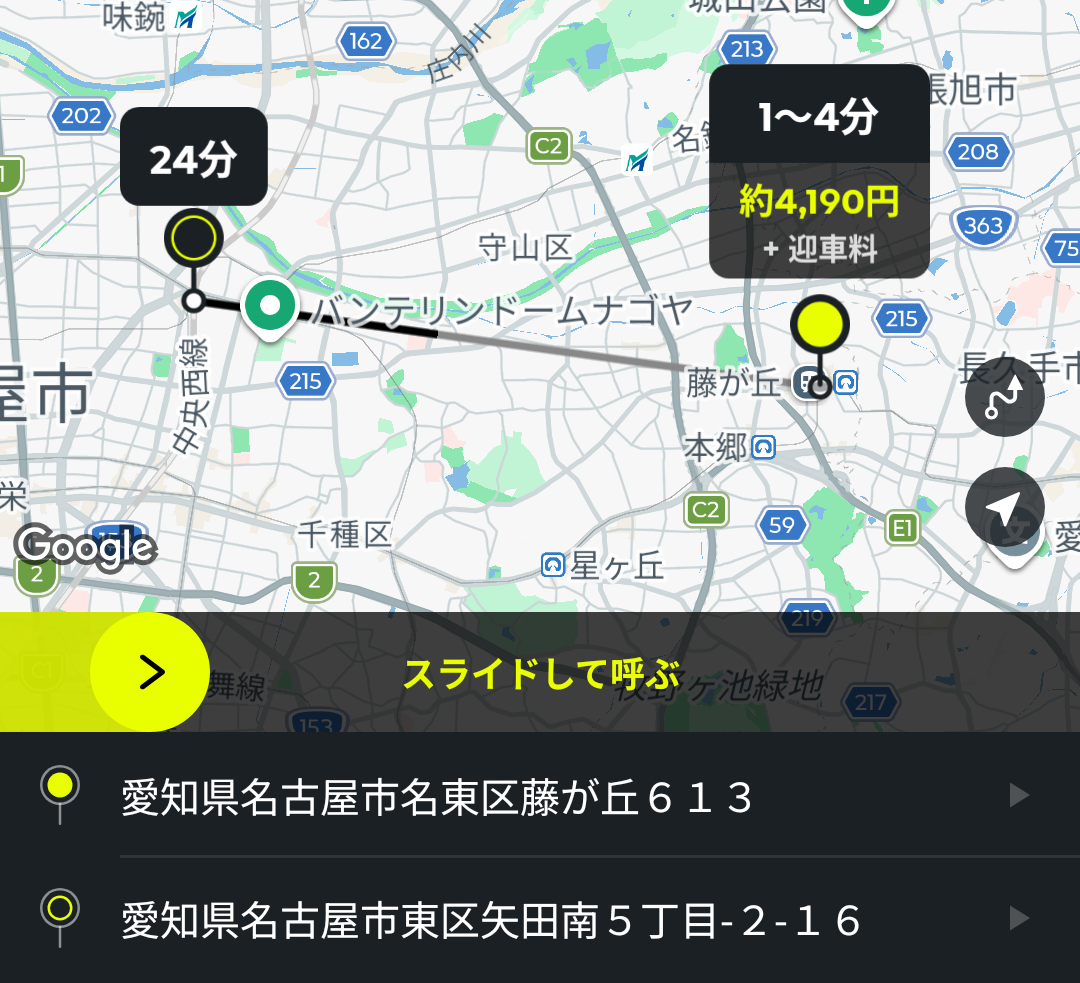
Task: Tap the yellow pickup pin at 藤が丘
Action: [819, 326]
